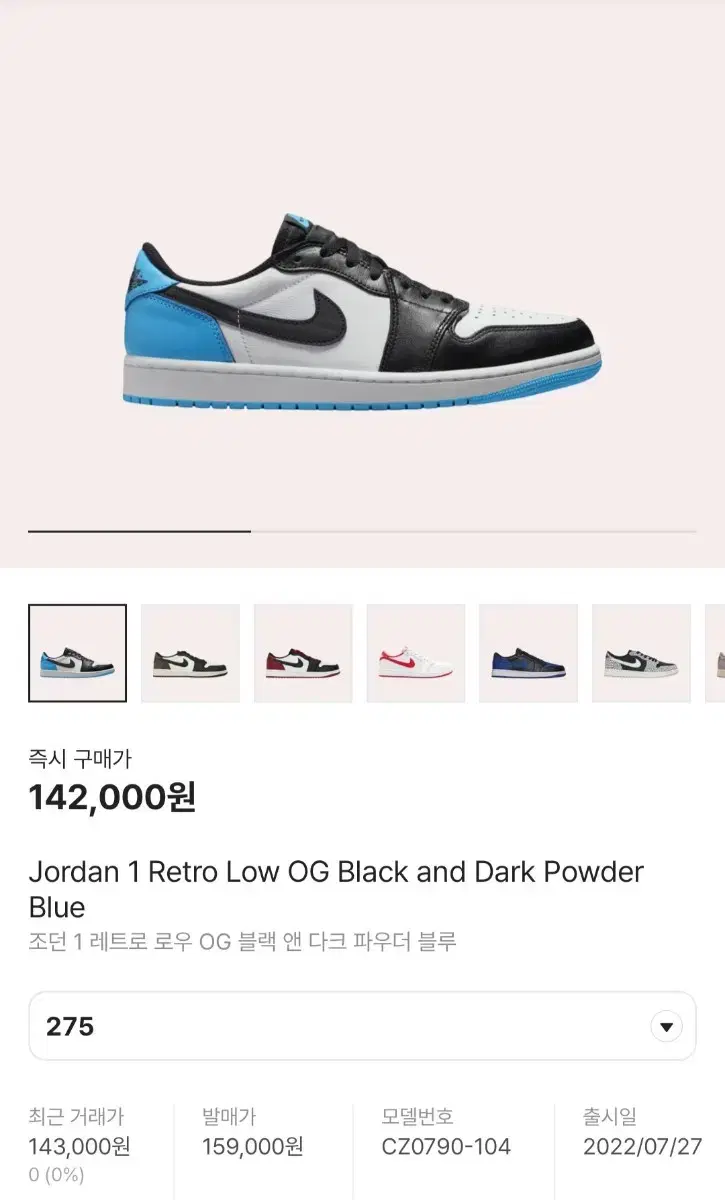Viewport: 725px width, 1200px height.
Task: Choose the grey snakeskin sneaker thumbnail
Action: tap(641, 654)
